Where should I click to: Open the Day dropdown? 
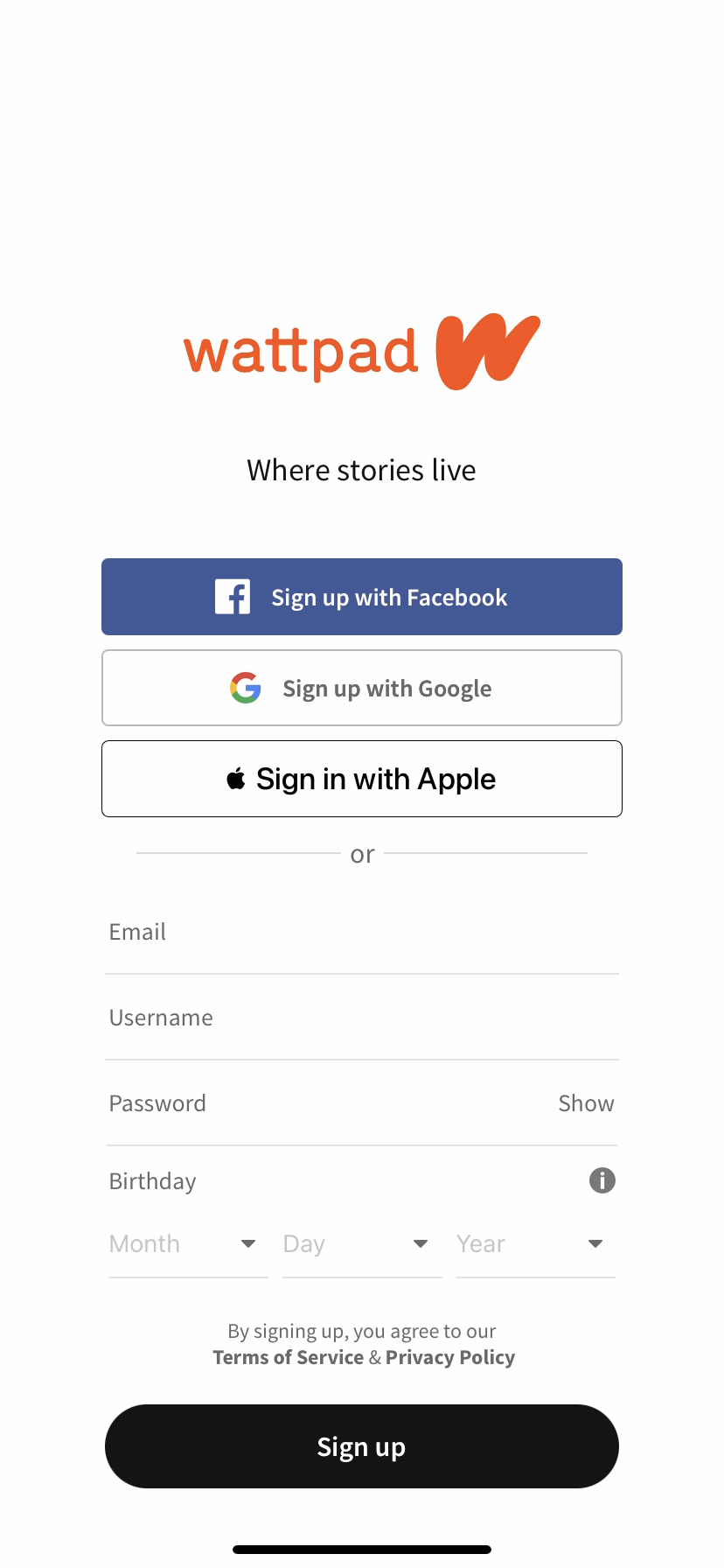tap(361, 1244)
